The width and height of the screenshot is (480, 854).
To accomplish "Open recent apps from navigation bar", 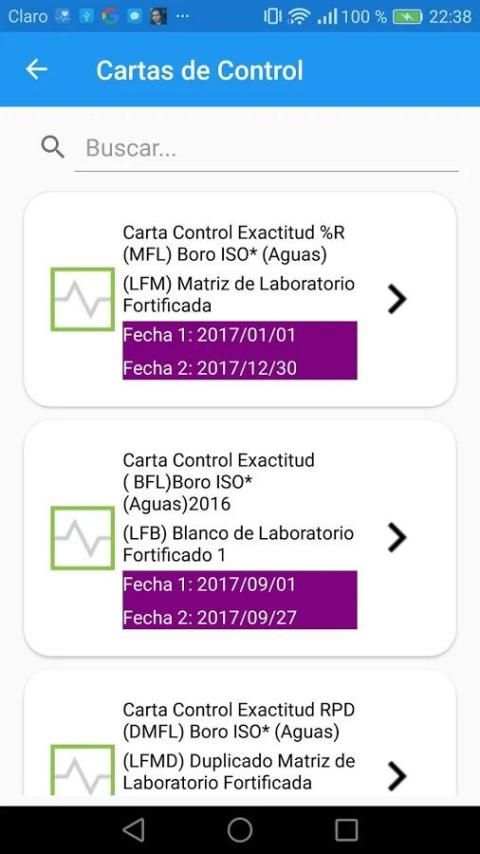I will [346, 830].
